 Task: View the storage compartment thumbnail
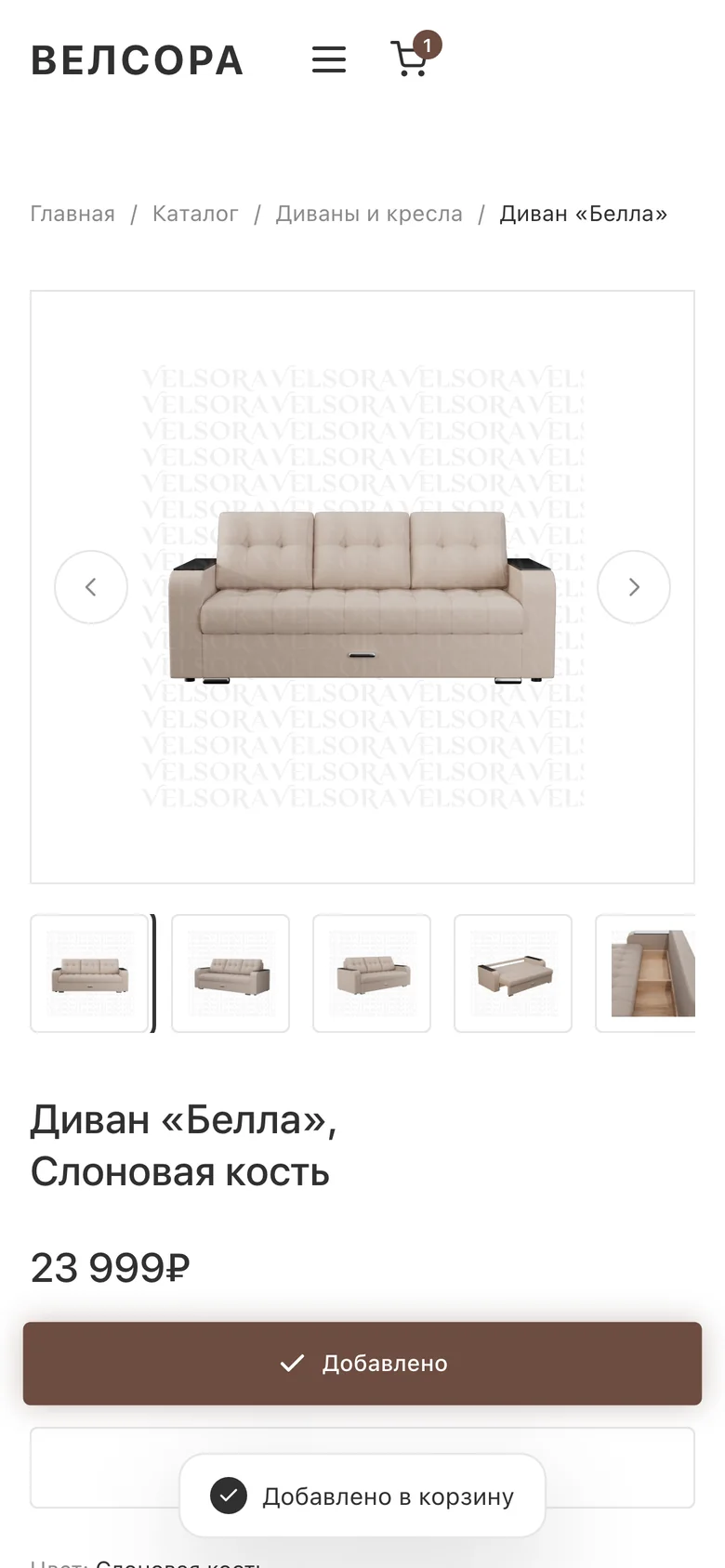pos(646,973)
